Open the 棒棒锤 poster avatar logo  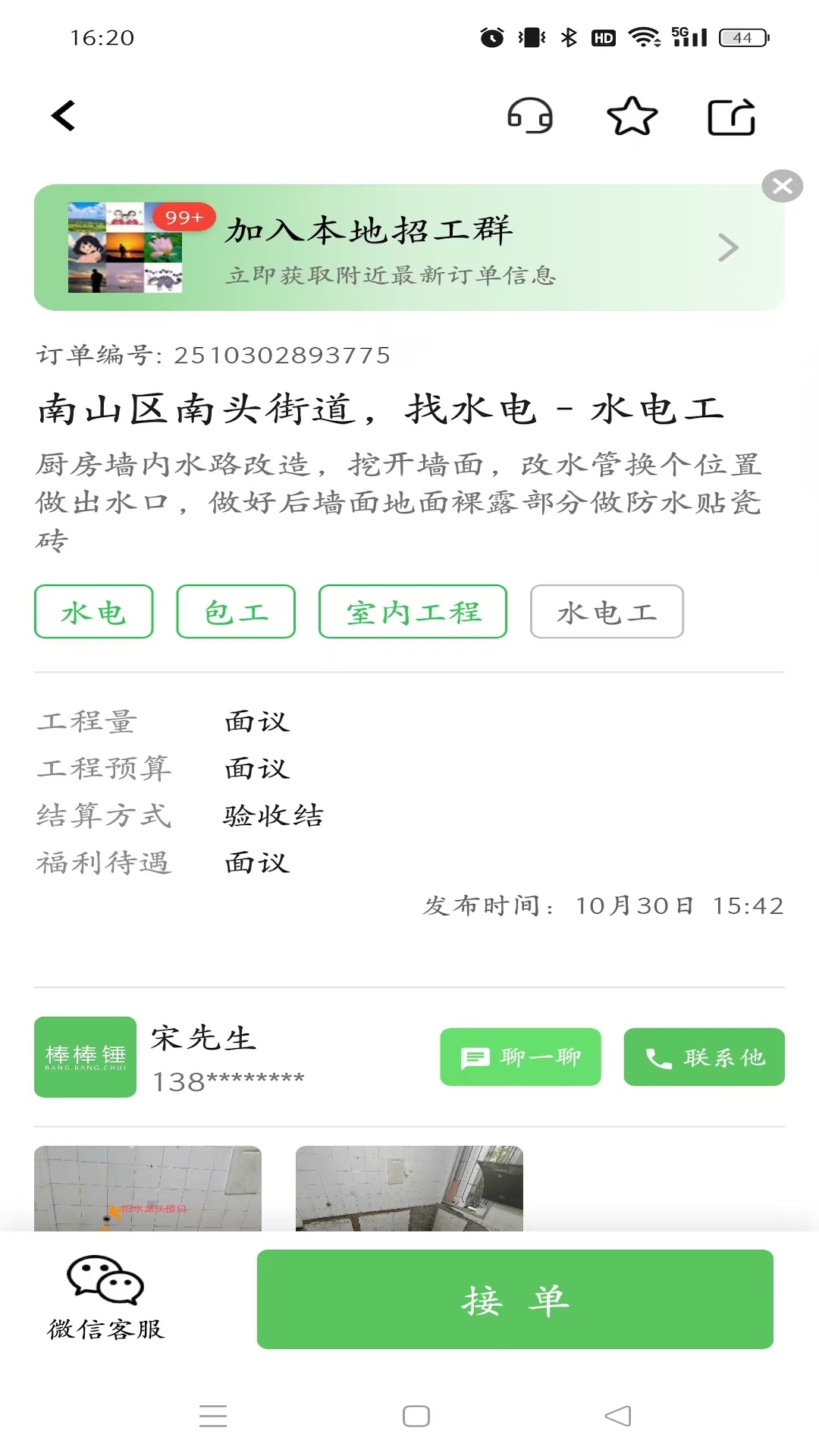click(x=84, y=1057)
